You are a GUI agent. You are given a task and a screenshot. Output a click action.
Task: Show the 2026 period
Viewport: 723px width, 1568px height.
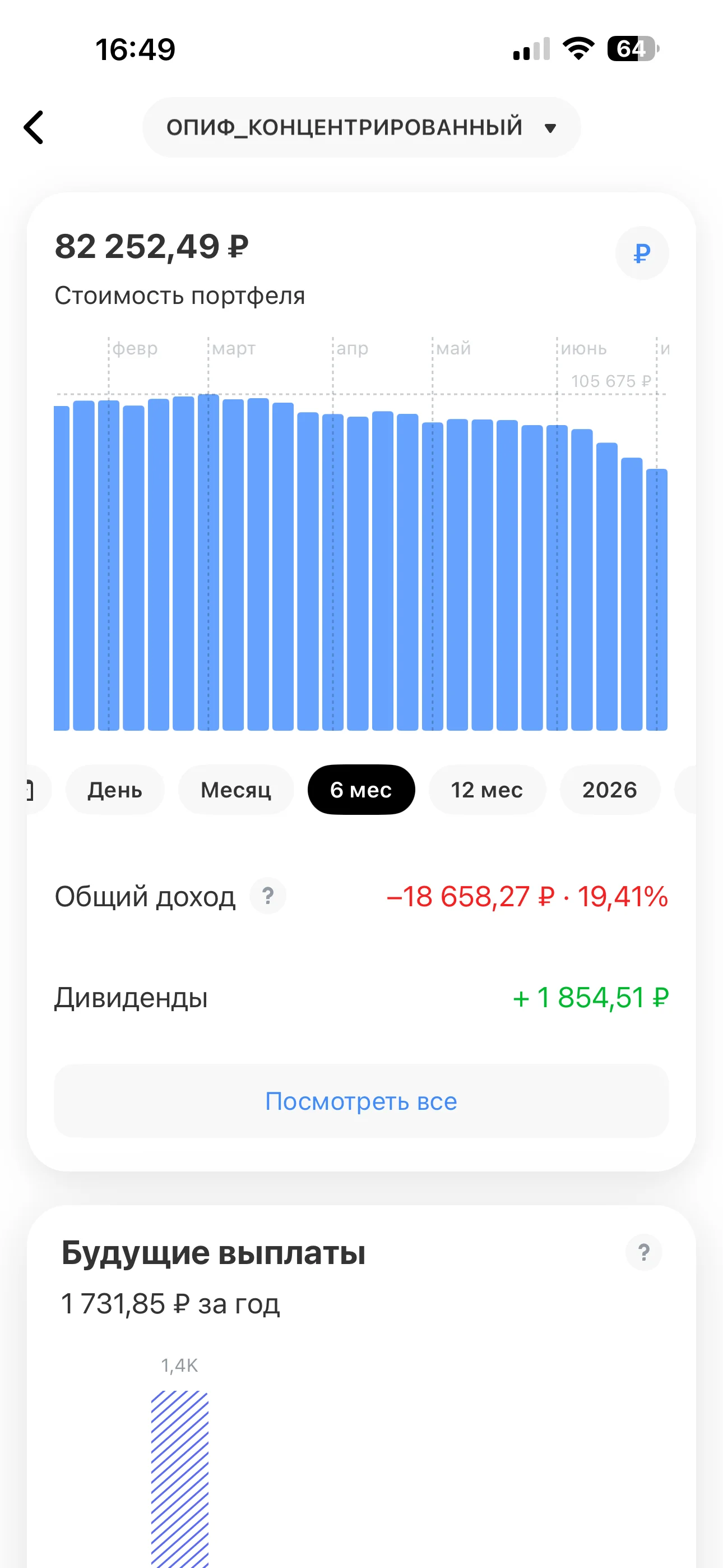610,790
